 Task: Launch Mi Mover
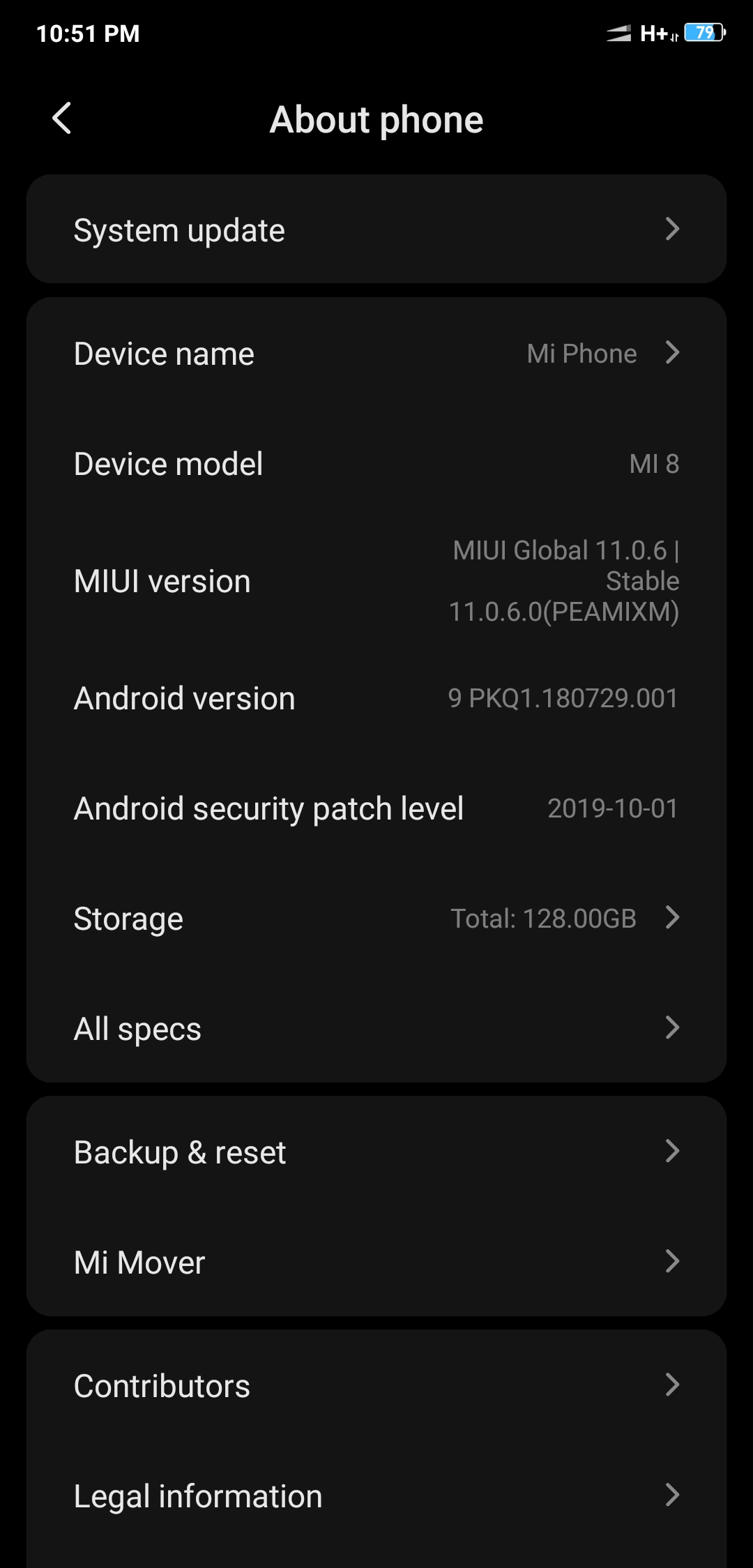pos(376,1262)
